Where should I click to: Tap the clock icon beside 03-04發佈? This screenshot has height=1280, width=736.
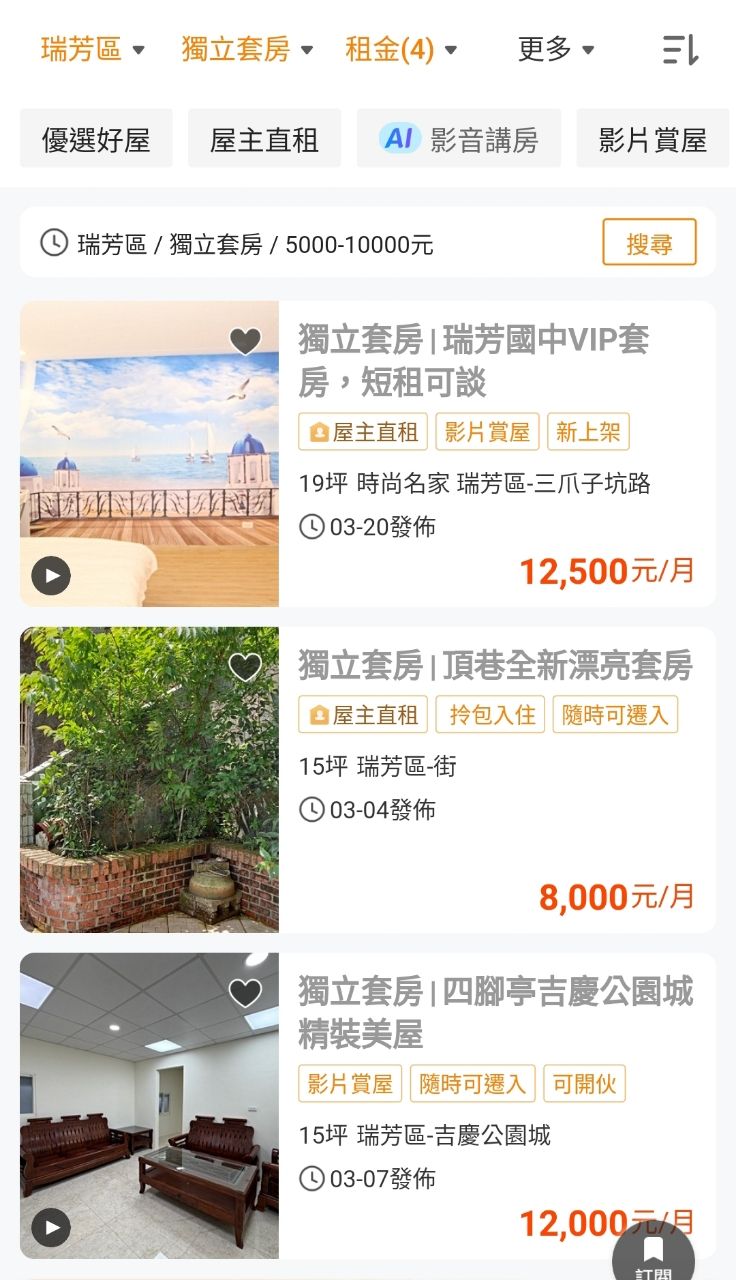click(x=310, y=810)
